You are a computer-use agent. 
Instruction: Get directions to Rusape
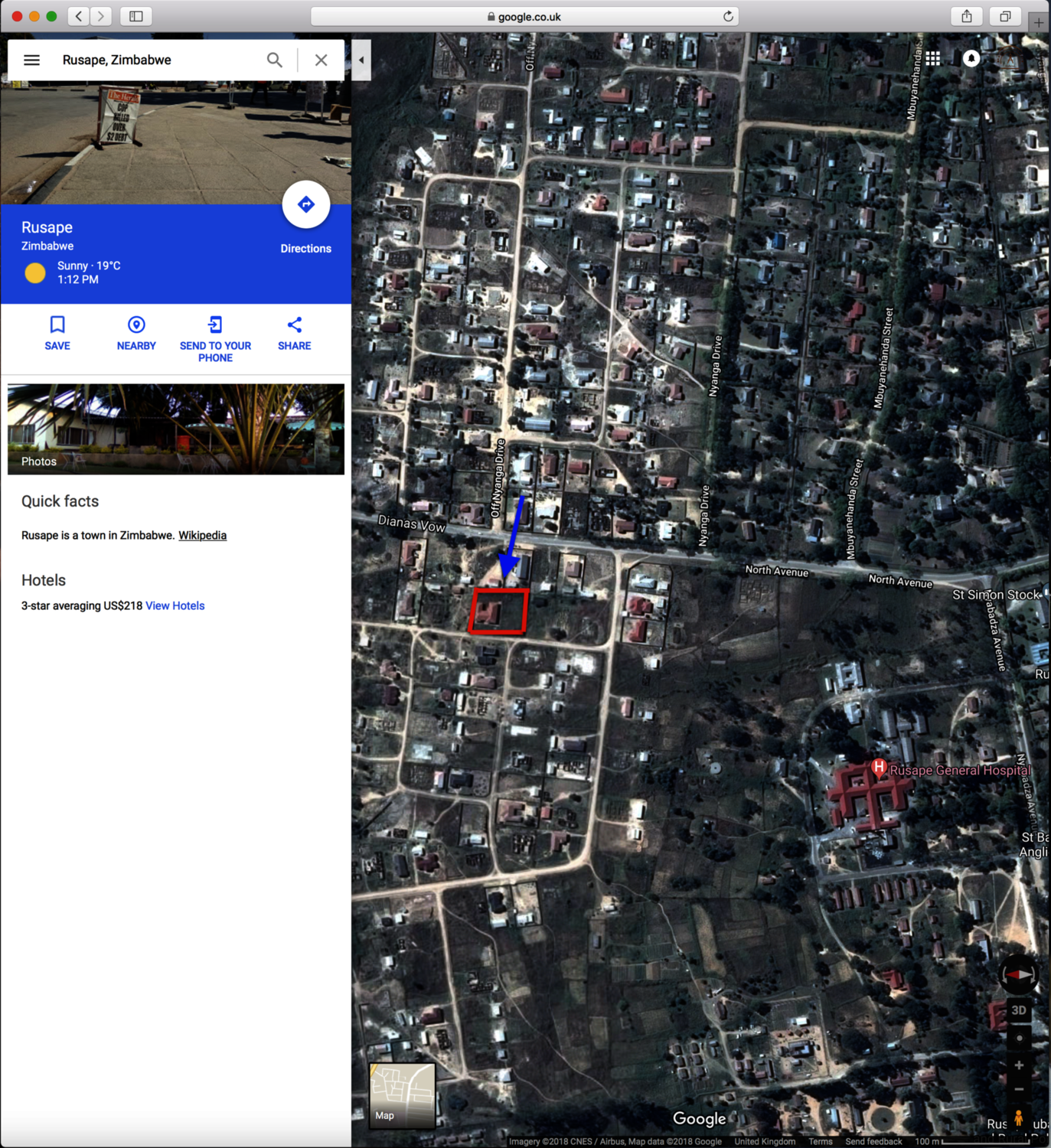(305, 204)
